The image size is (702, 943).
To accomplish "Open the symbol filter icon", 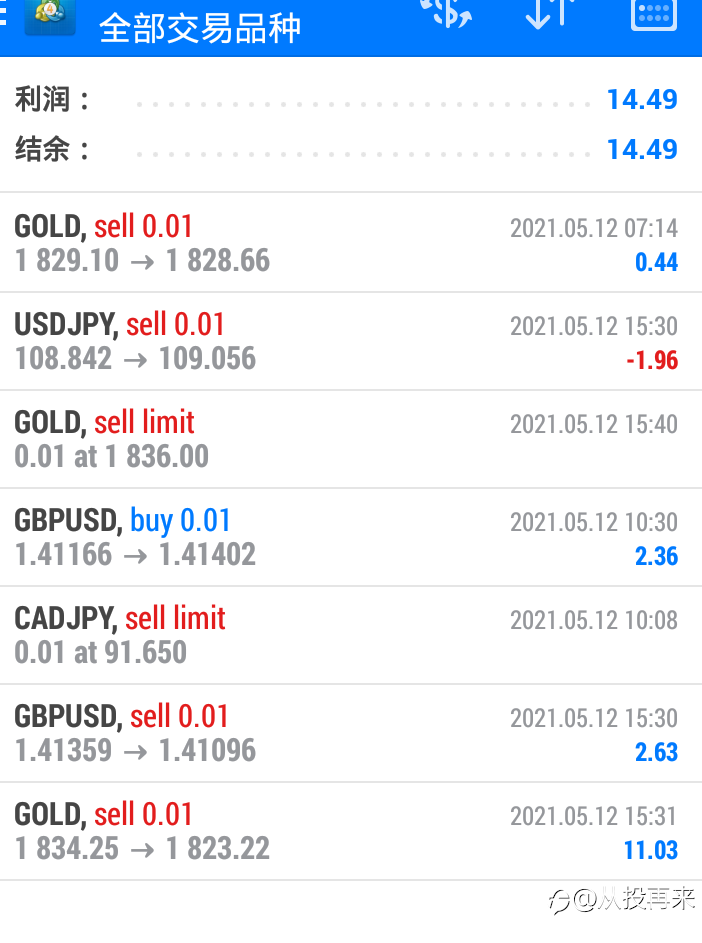I will click(x=446, y=12).
